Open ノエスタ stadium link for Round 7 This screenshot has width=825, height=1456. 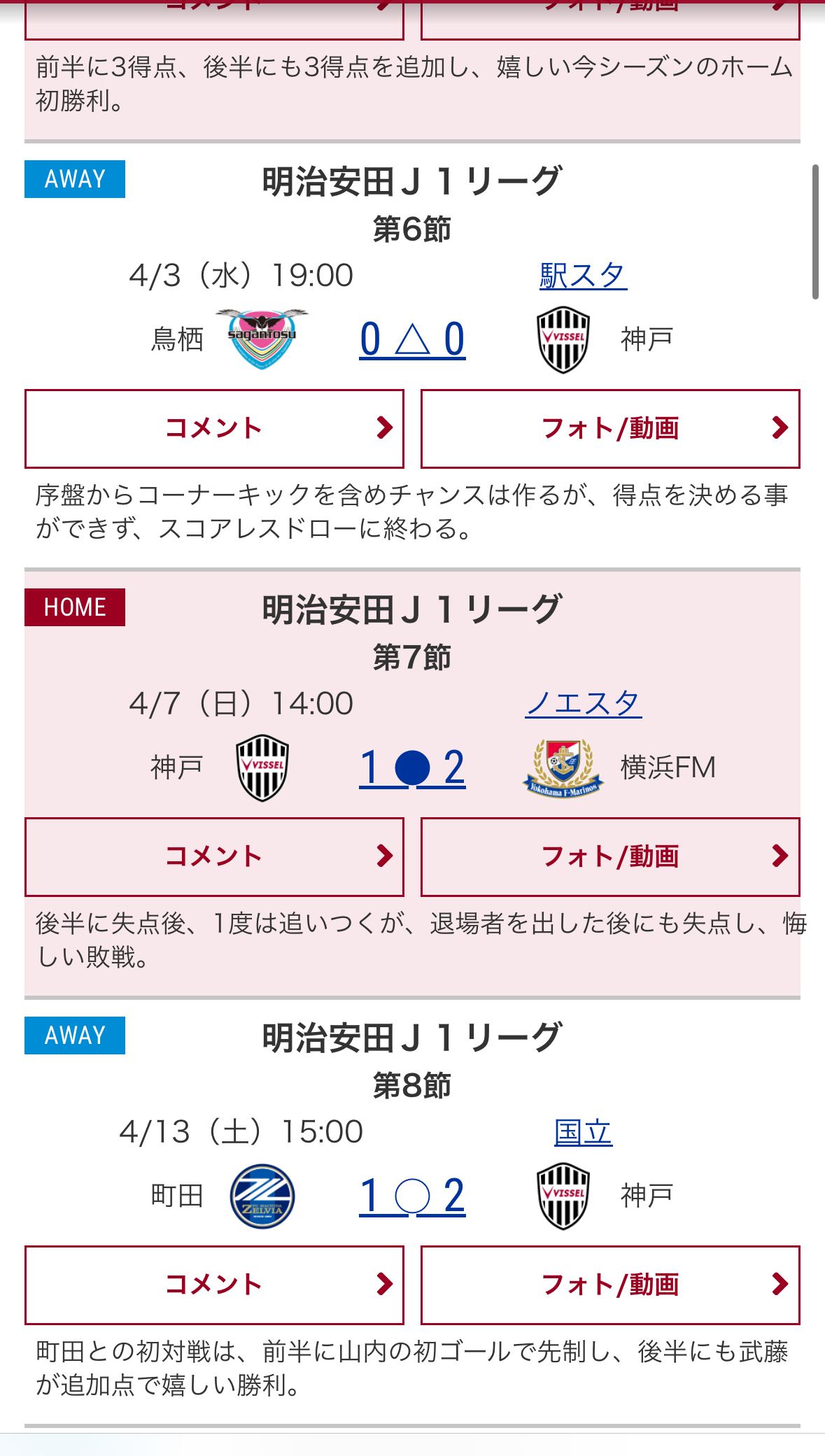click(x=584, y=704)
